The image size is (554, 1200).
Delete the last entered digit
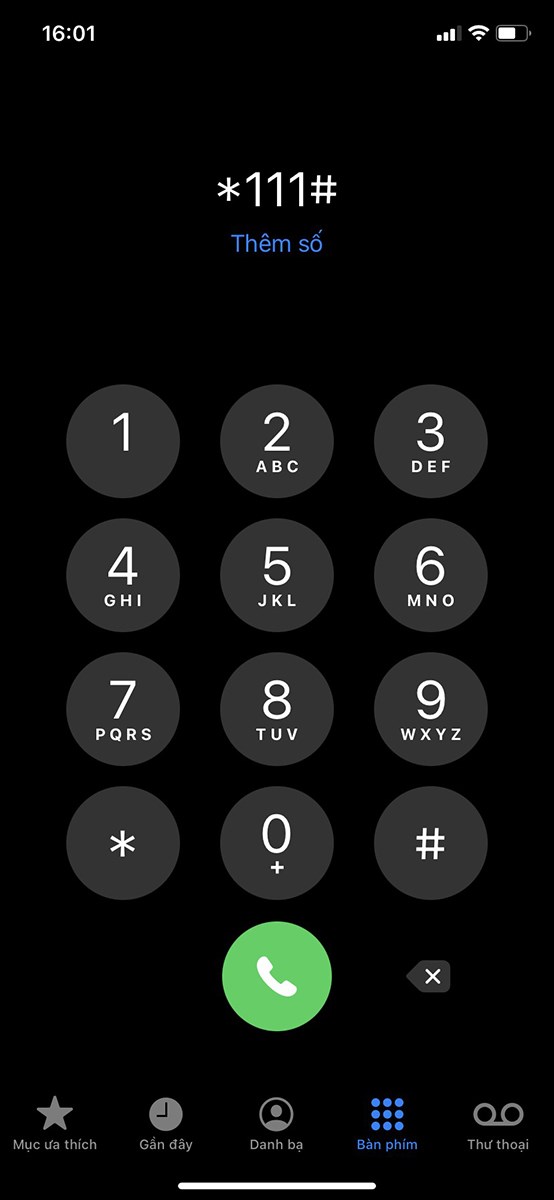tap(429, 976)
